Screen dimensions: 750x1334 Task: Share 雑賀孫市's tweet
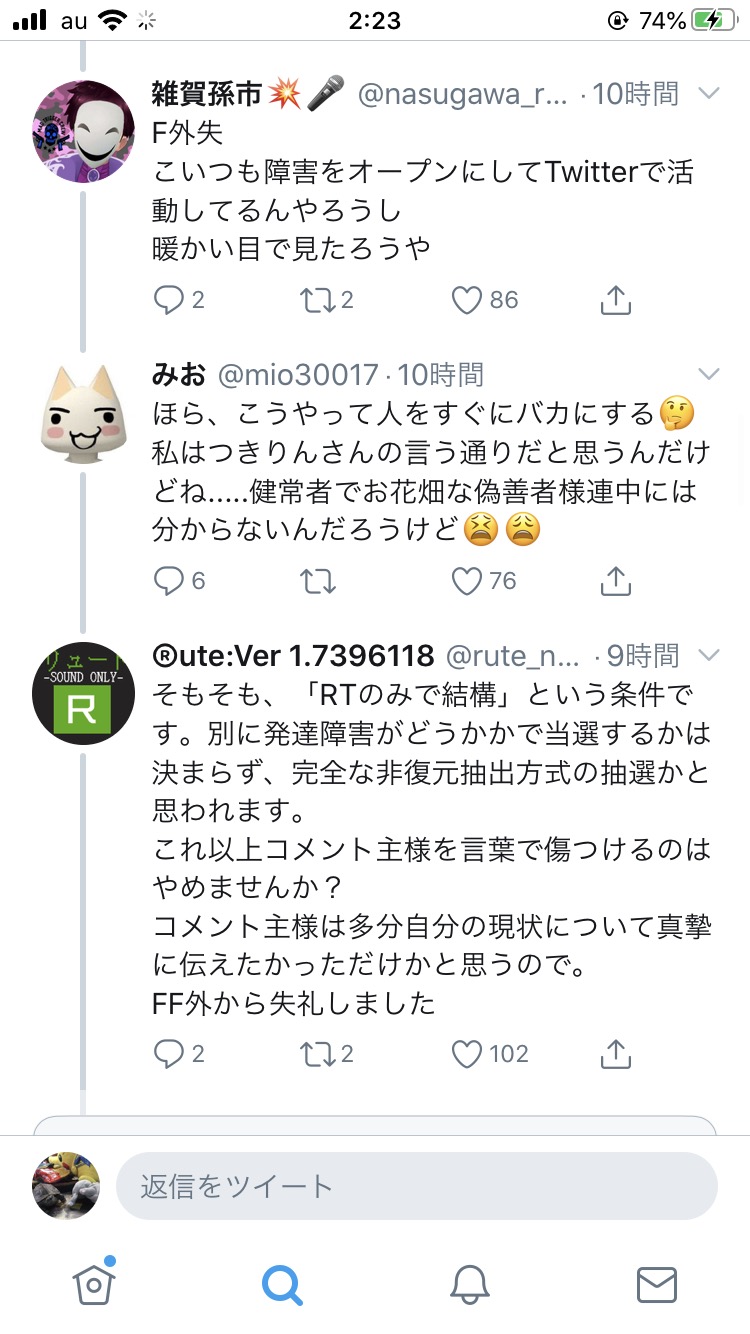(x=616, y=299)
